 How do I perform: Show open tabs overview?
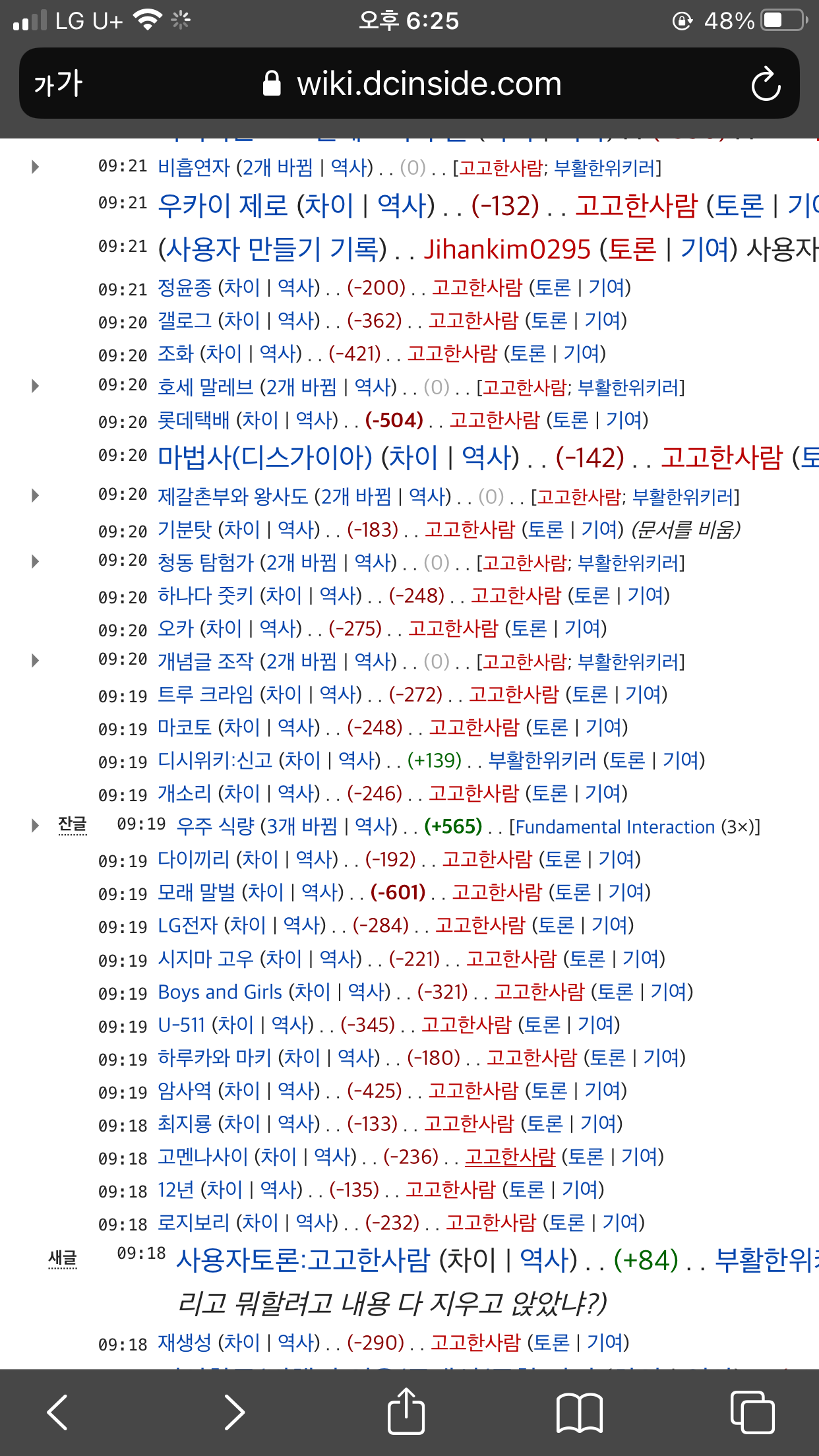(x=752, y=1412)
